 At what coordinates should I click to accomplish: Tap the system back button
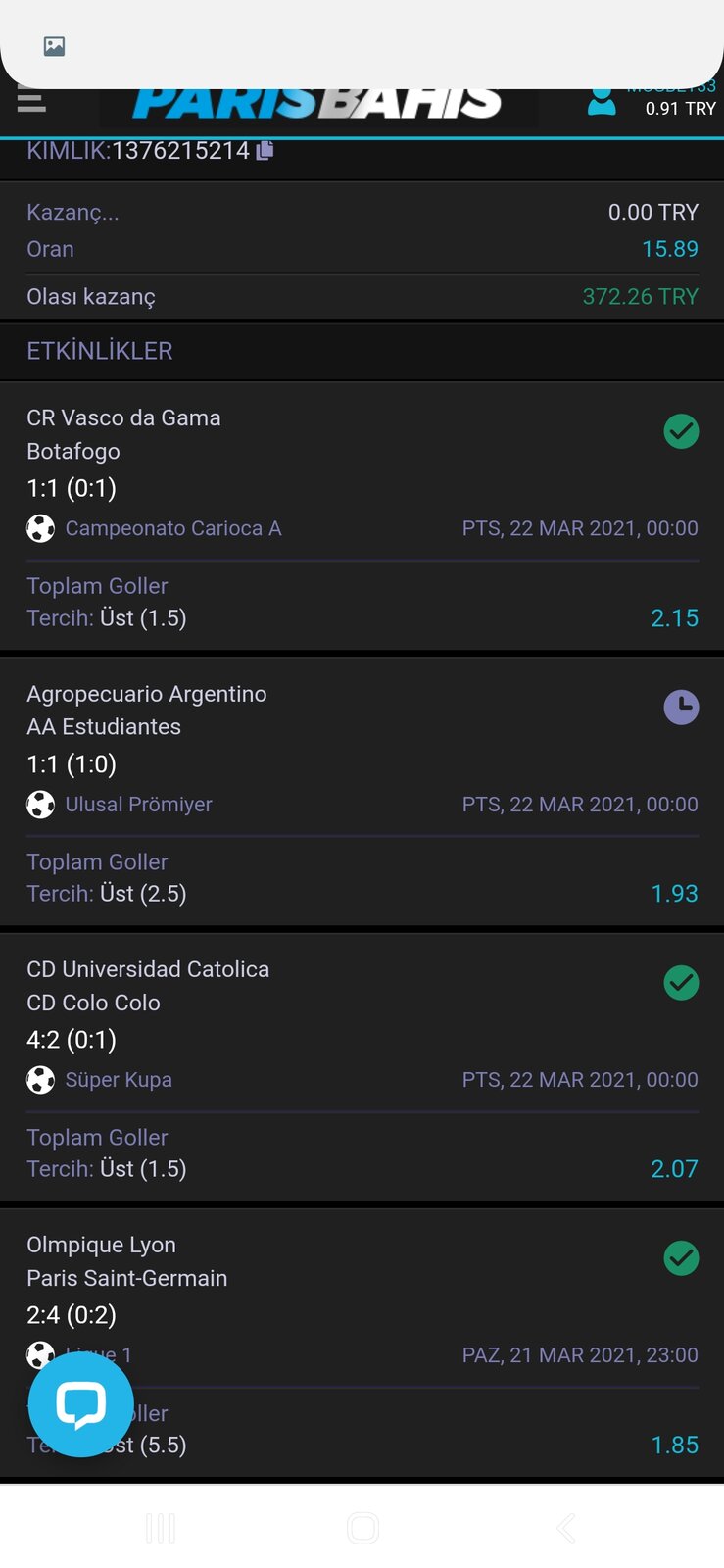pyautogui.click(x=566, y=1528)
